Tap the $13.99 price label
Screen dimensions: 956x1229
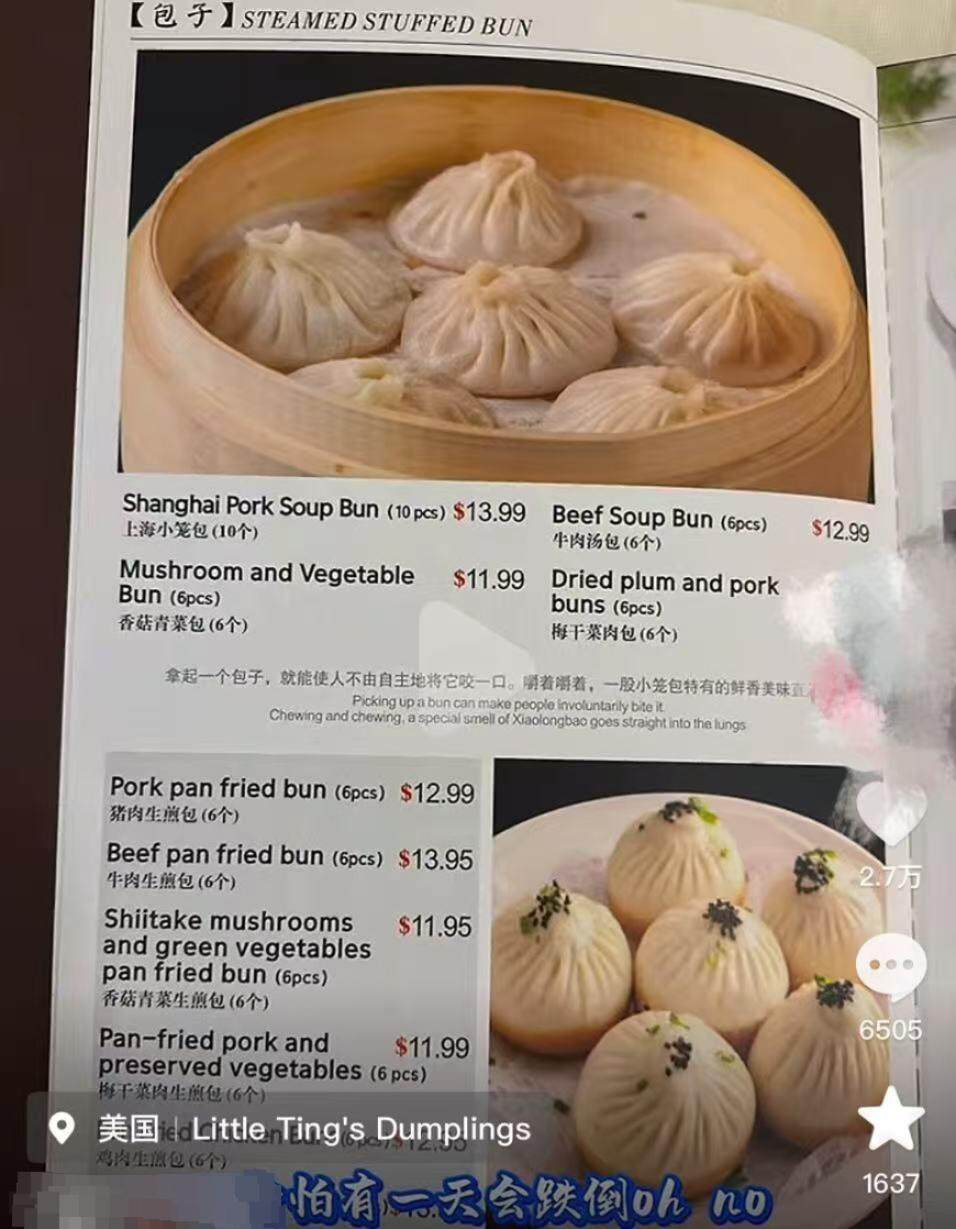(490, 509)
